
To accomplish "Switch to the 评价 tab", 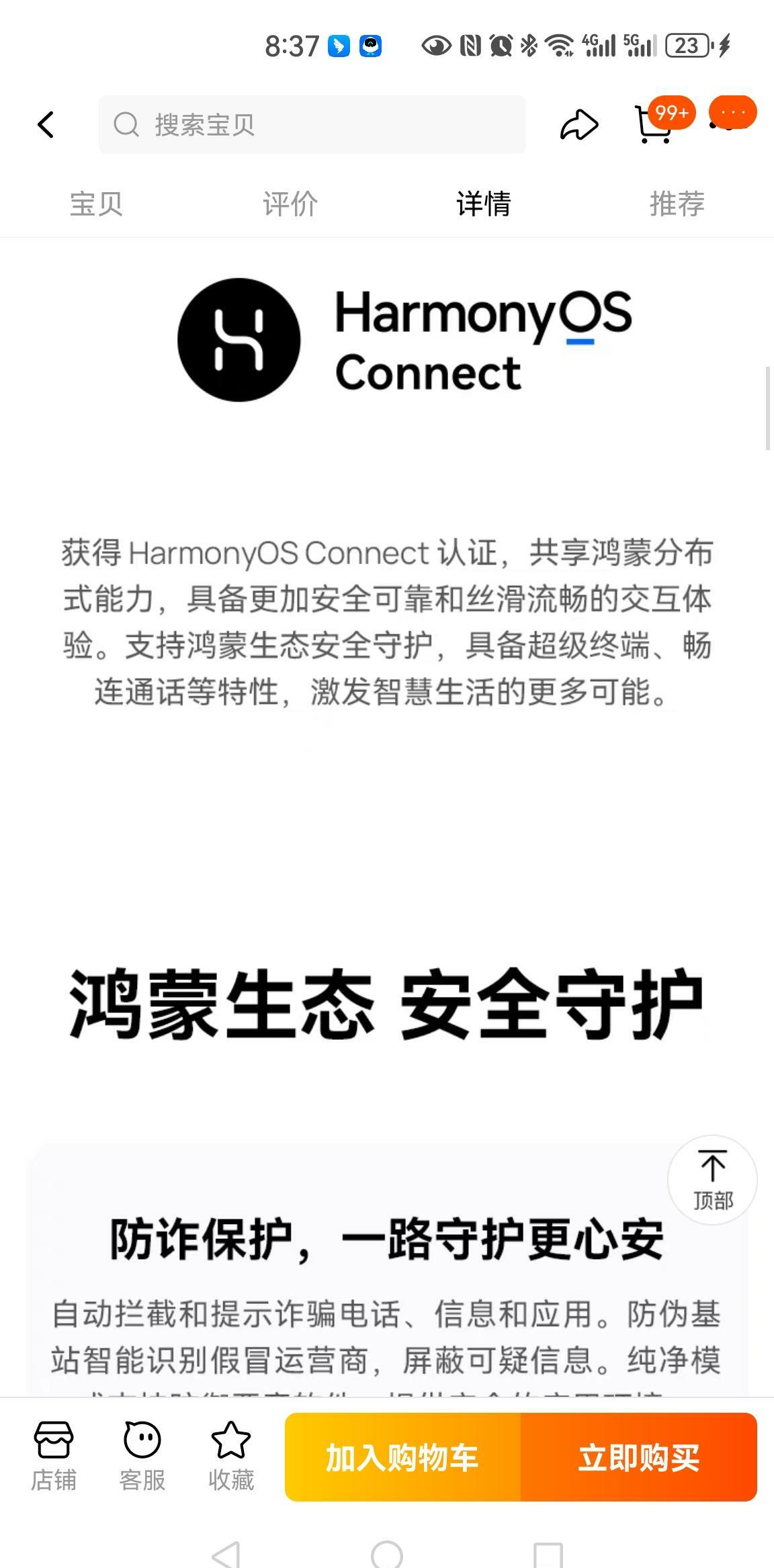I will (x=290, y=204).
